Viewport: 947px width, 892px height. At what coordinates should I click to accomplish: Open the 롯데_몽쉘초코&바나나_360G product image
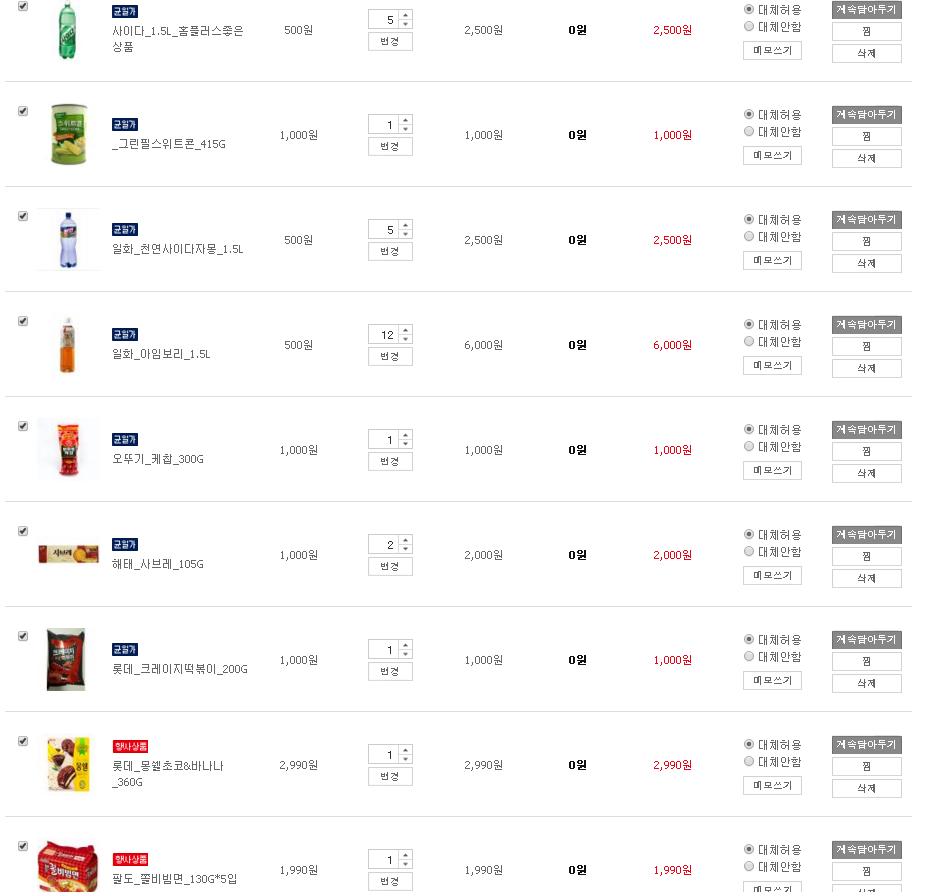pyautogui.click(x=68, y=765)
